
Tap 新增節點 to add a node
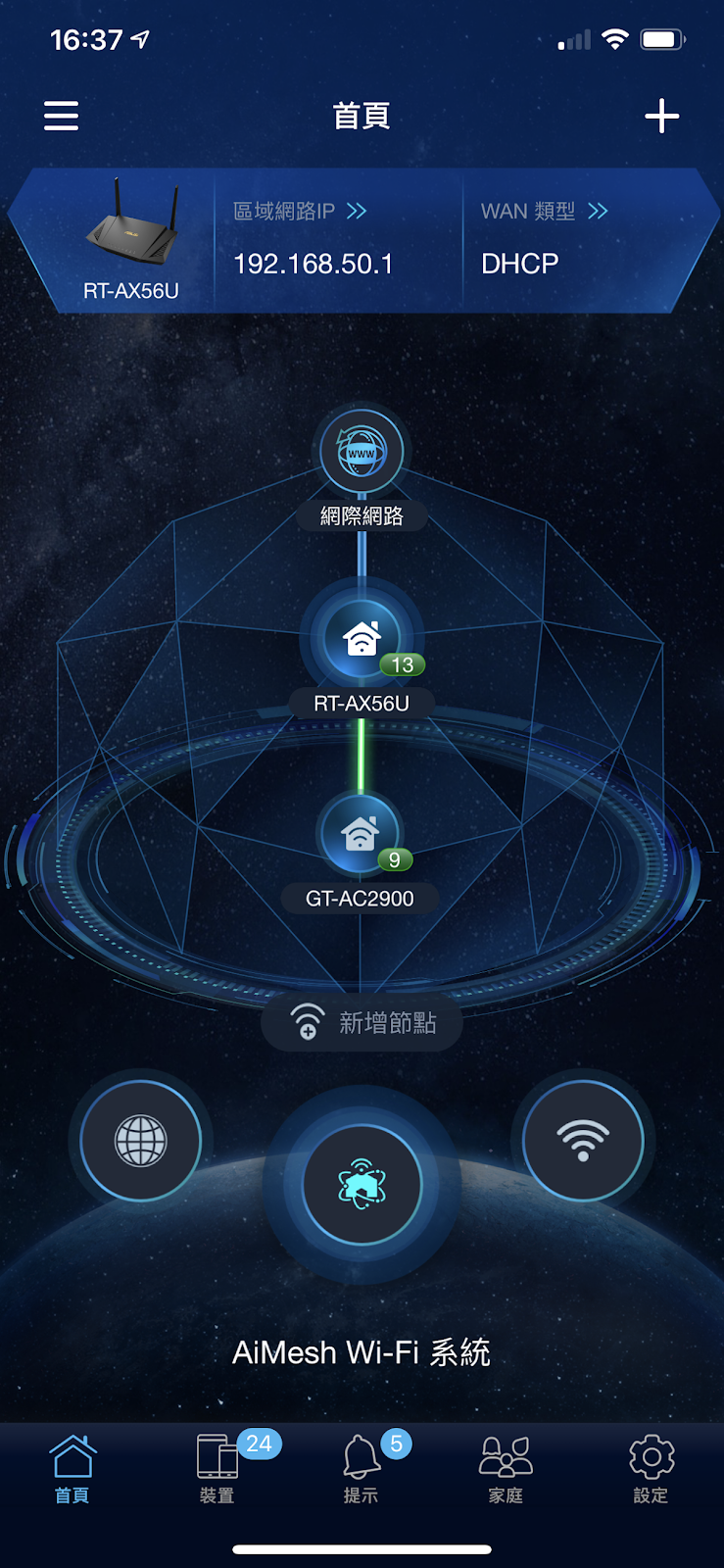tap(362, 1023)
